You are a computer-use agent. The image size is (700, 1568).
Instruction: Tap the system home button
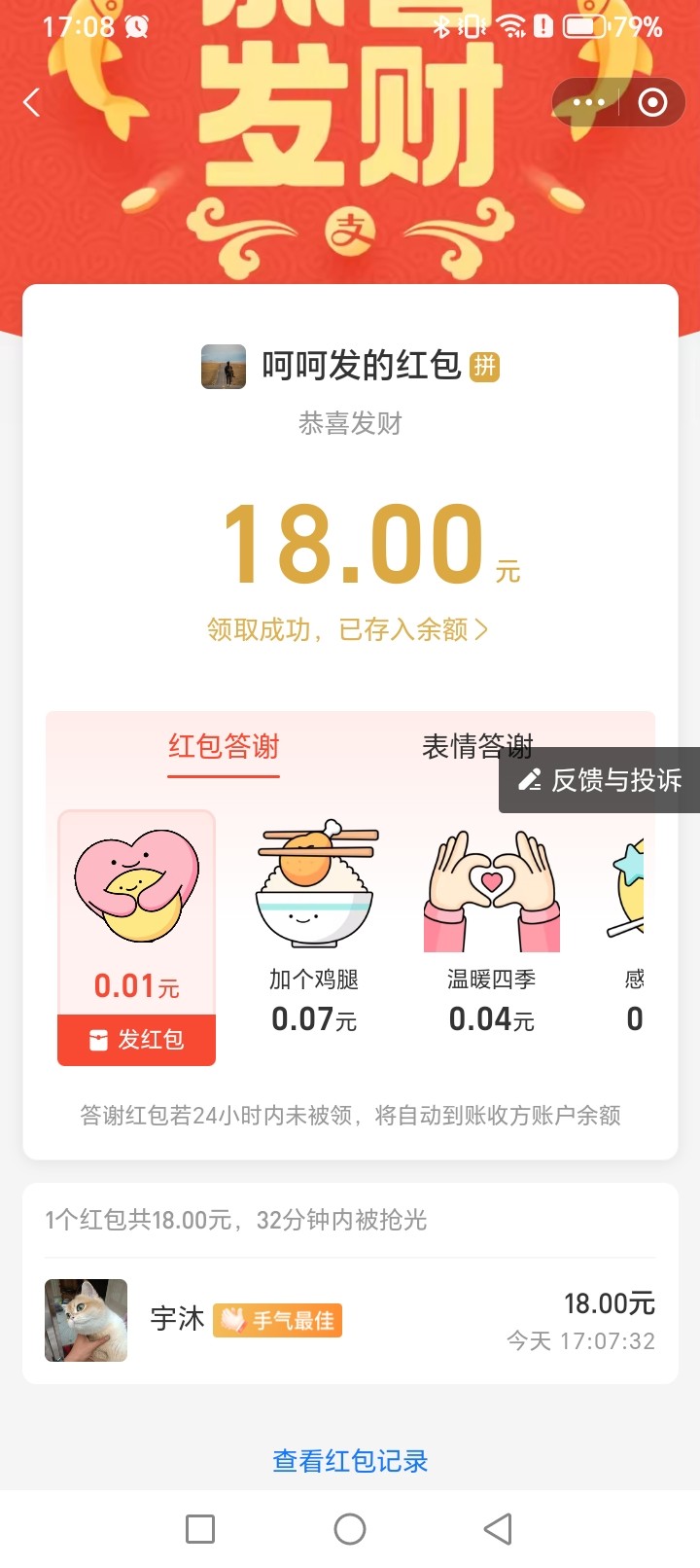point(350,1529)
